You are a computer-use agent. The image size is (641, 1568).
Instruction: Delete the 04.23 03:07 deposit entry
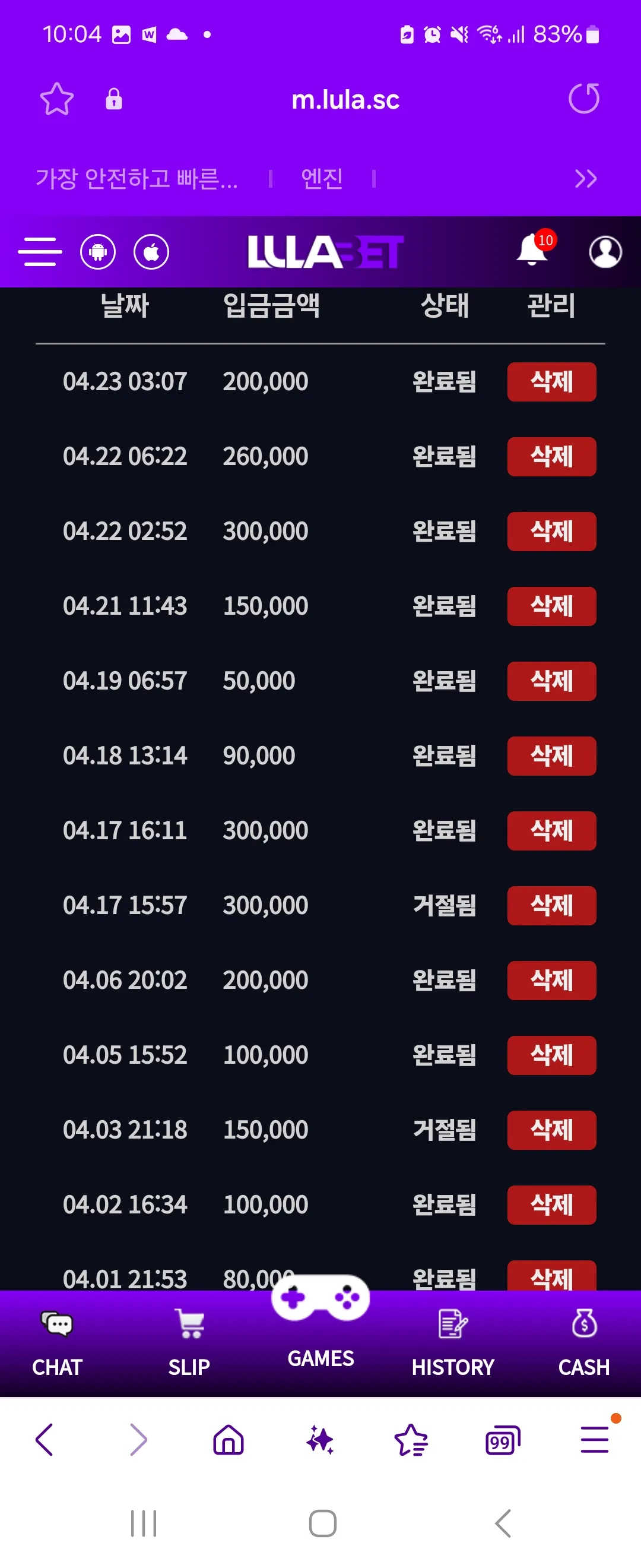click(x=551, y=382)
